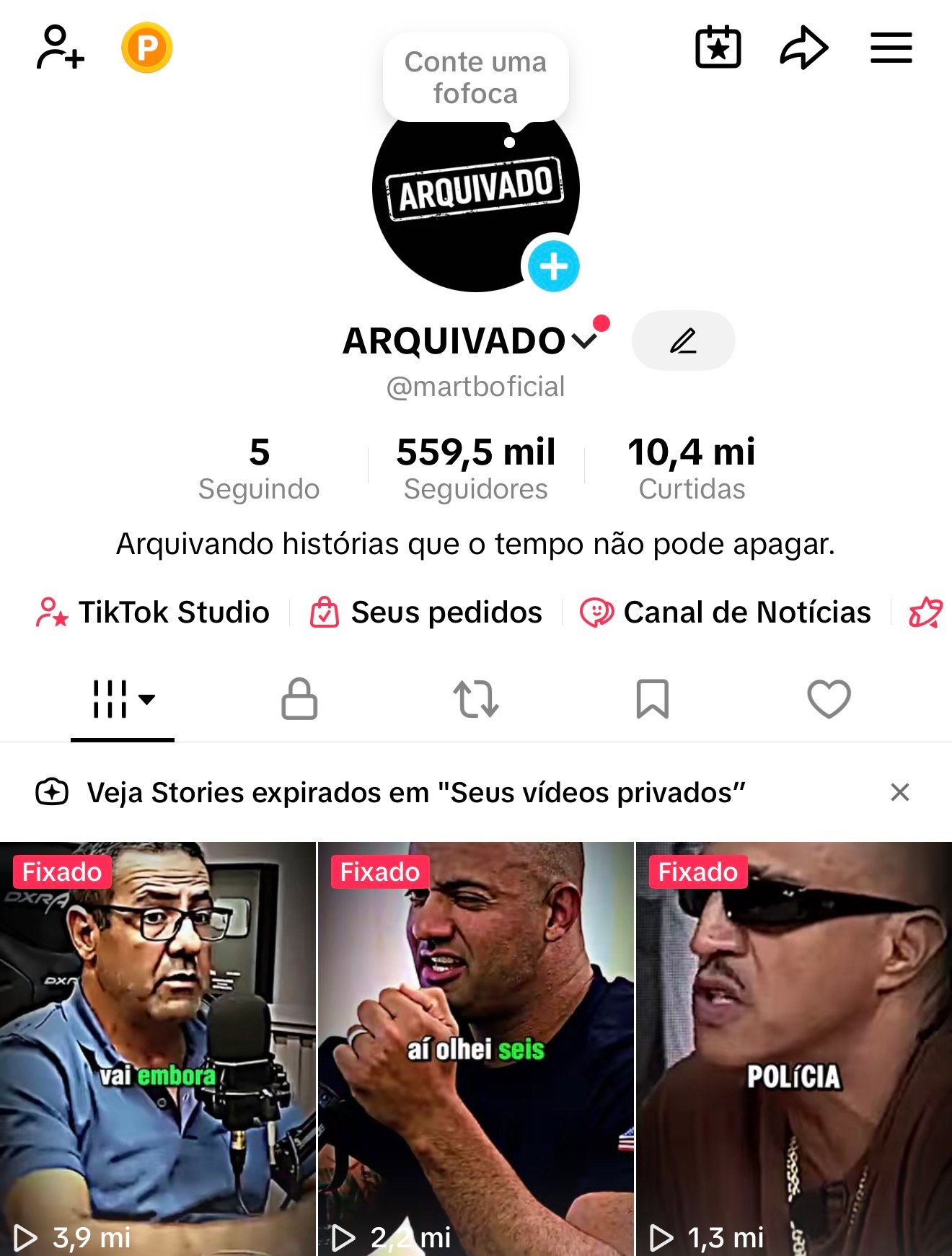View the Seguindo list

pyautogui.click(x=259, y=467)
